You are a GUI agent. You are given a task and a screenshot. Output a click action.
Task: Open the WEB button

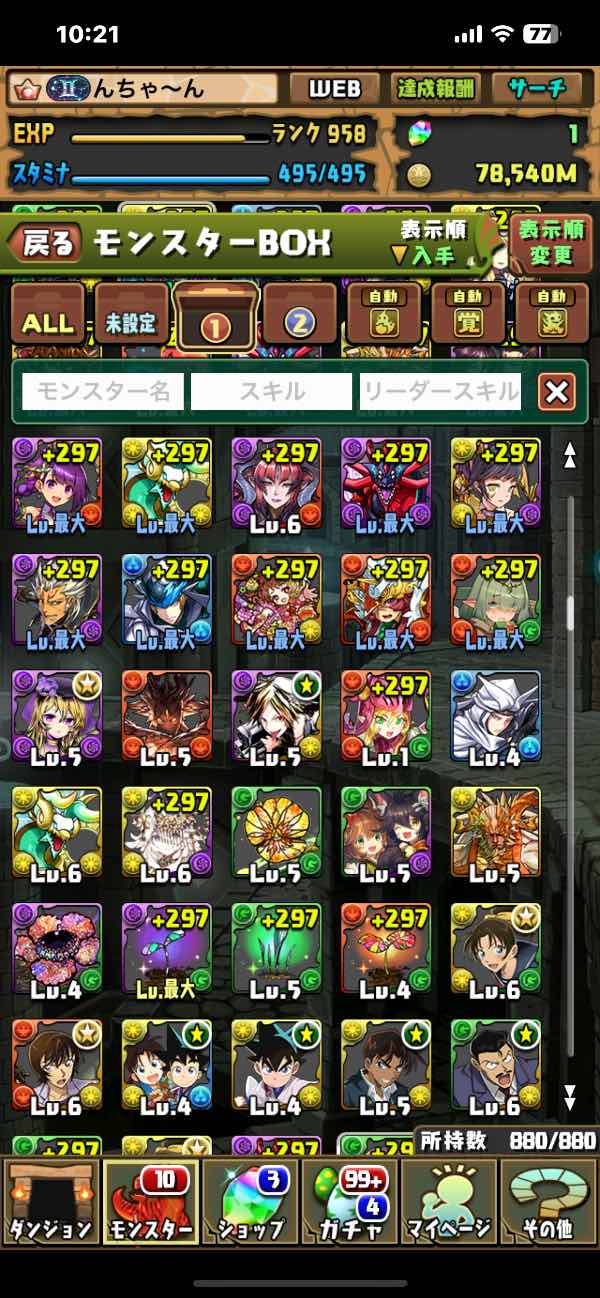tap(335, 89)
